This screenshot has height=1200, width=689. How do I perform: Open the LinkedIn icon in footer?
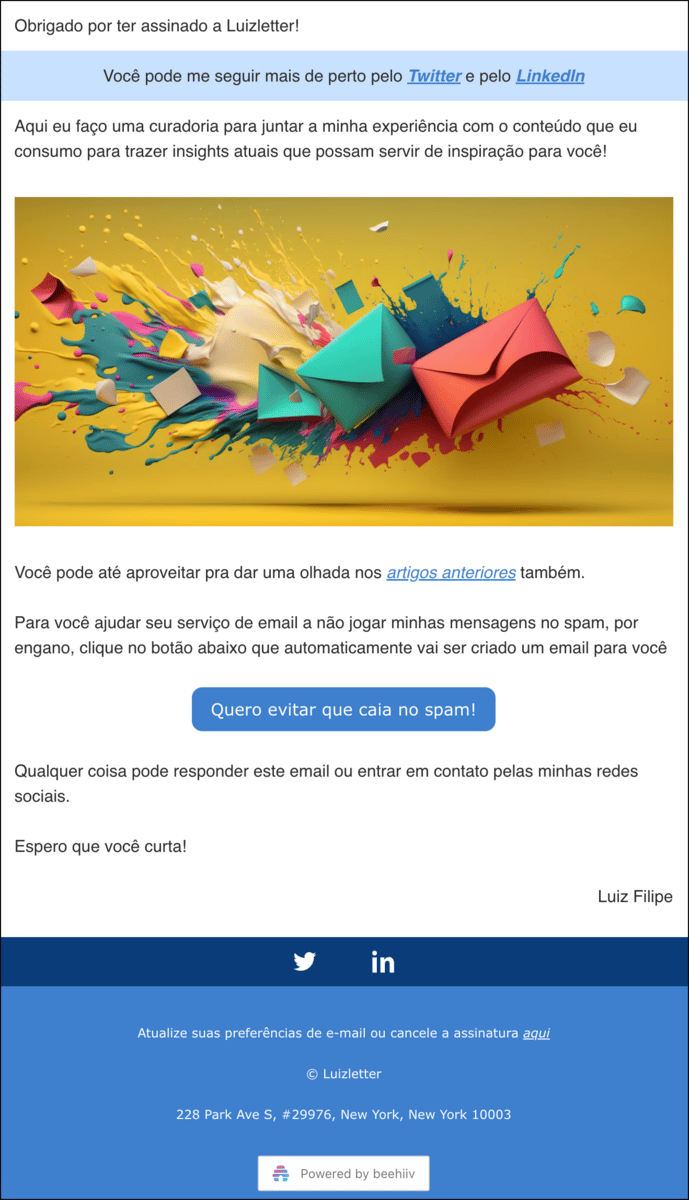[x=383, y=962]
